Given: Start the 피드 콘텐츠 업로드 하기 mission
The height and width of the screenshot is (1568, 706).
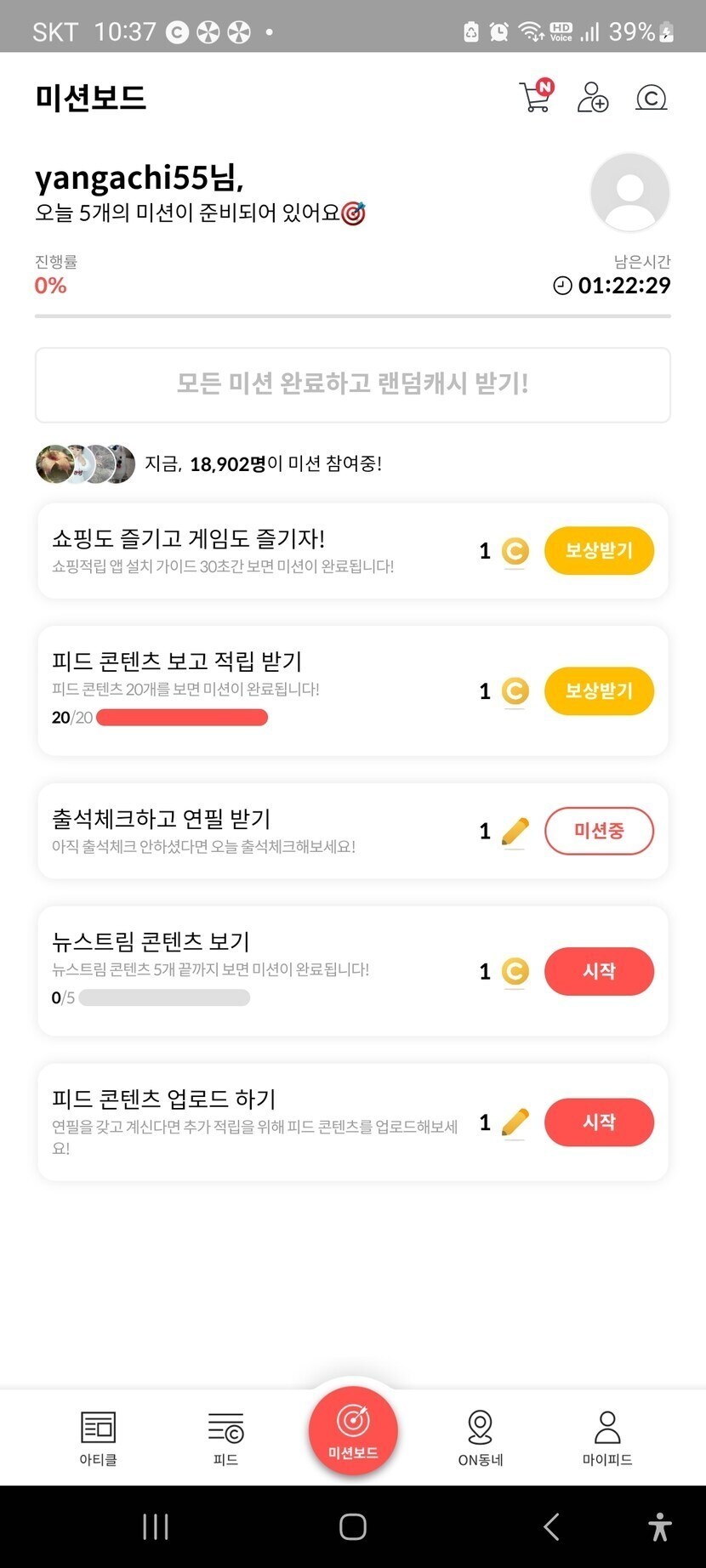Looking at the screenshot, I should tap(599, 1122).
